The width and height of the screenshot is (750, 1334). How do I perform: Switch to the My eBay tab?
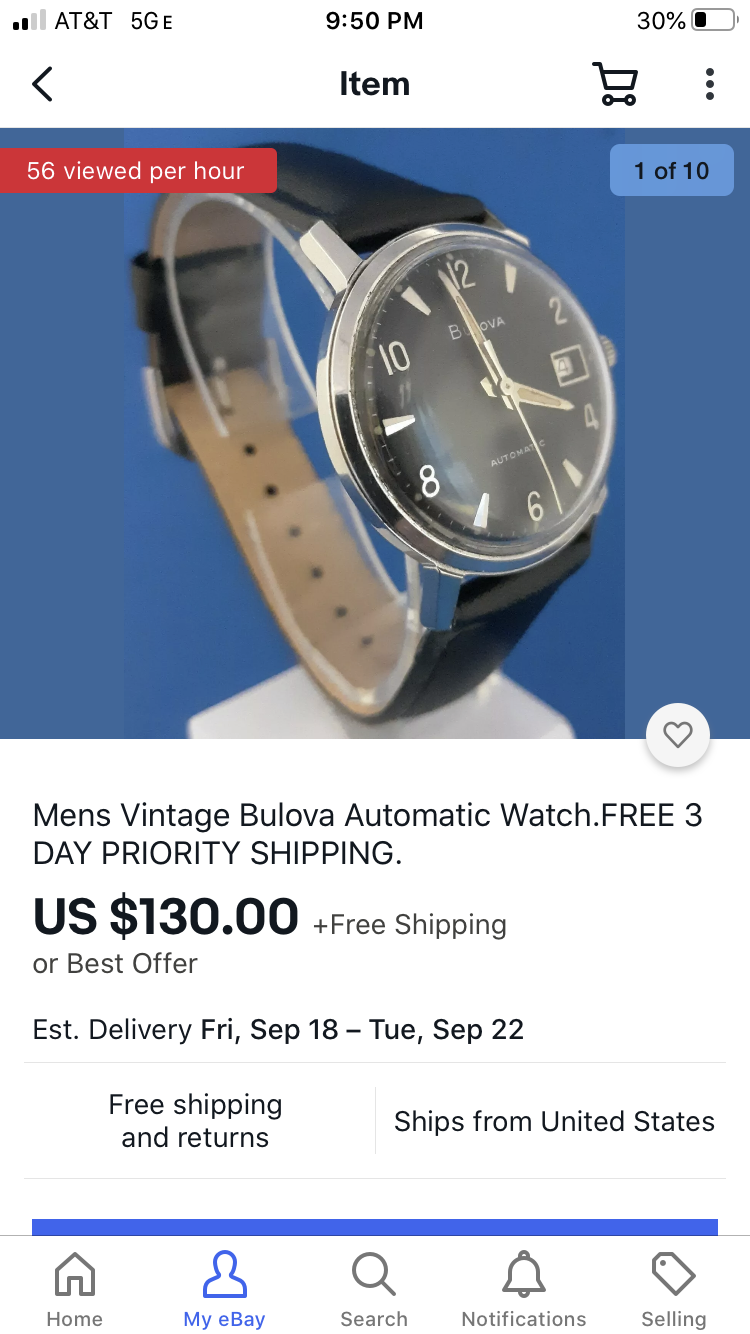coord(224,1288)
